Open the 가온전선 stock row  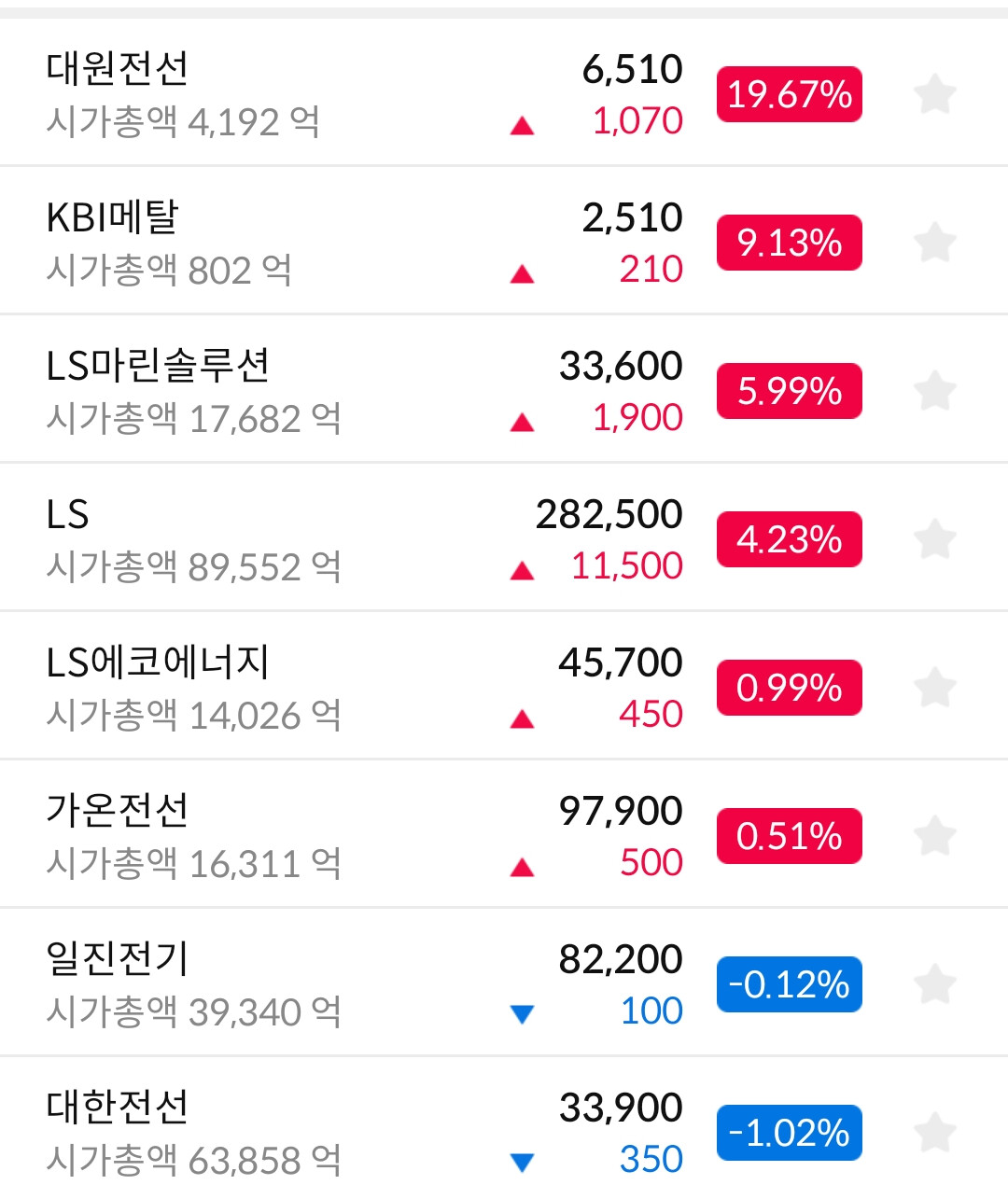(280, 835)
